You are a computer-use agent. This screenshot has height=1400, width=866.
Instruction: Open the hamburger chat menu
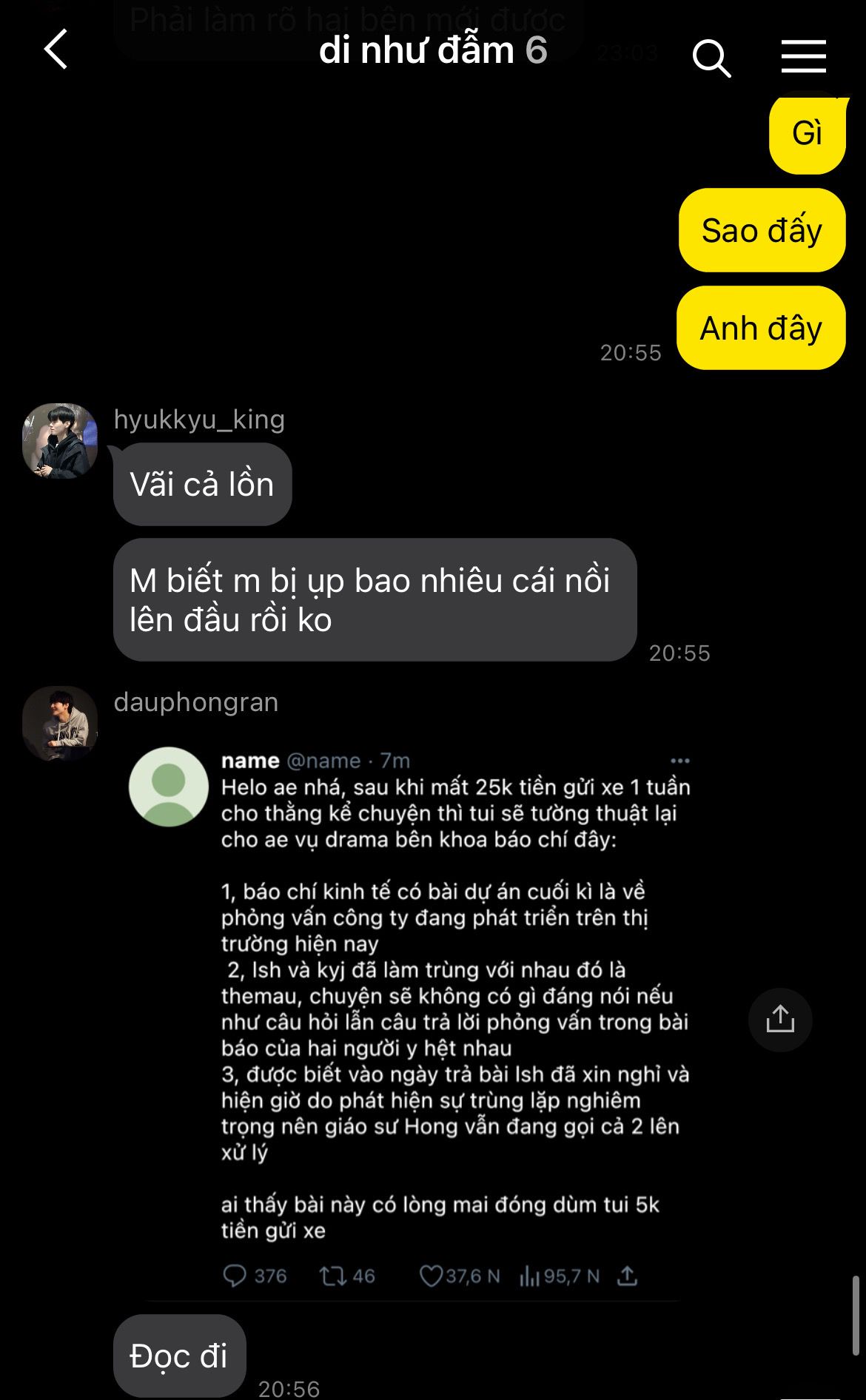804,57
